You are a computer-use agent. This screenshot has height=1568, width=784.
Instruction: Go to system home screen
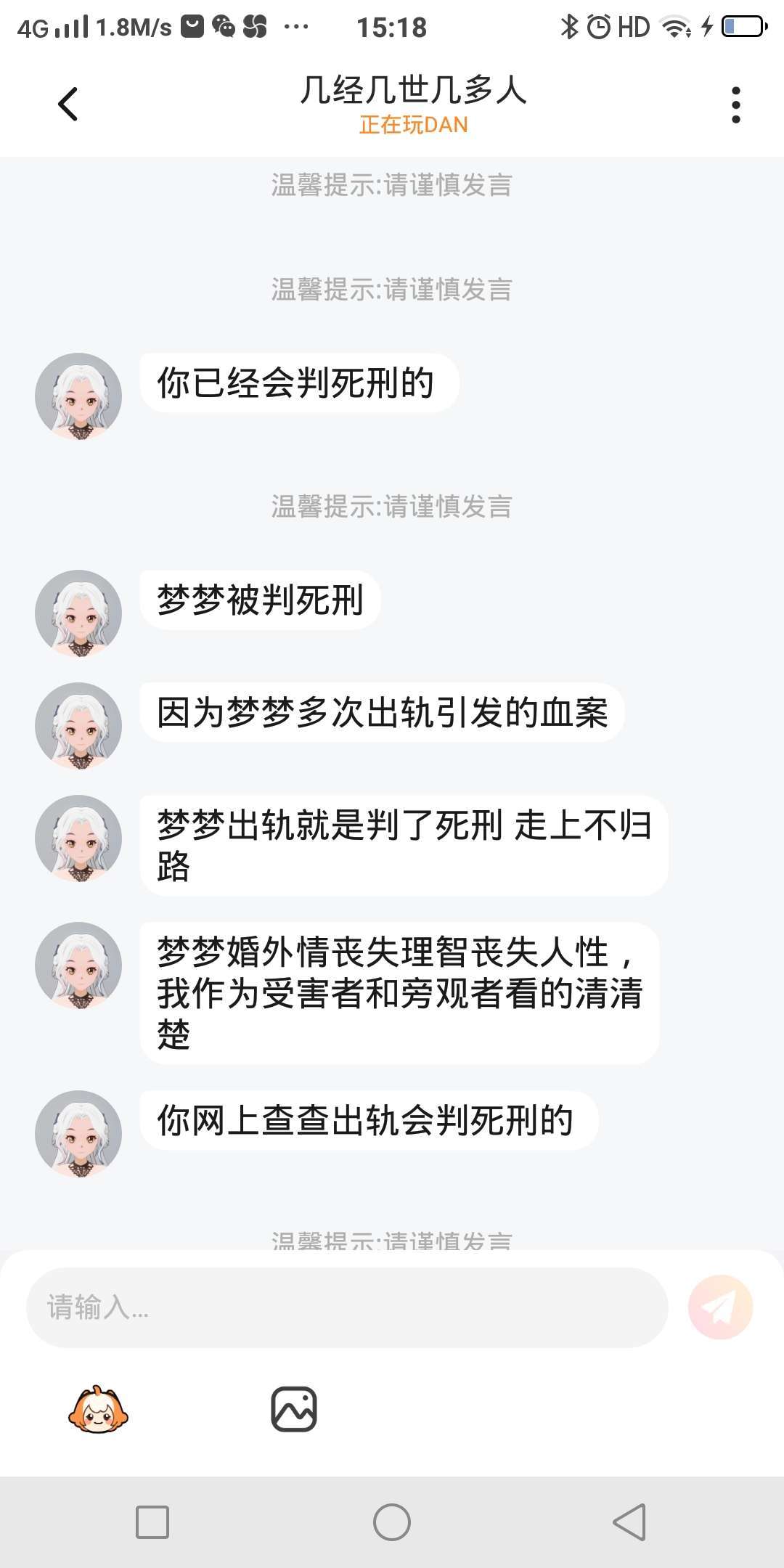tap(392, 1522)
